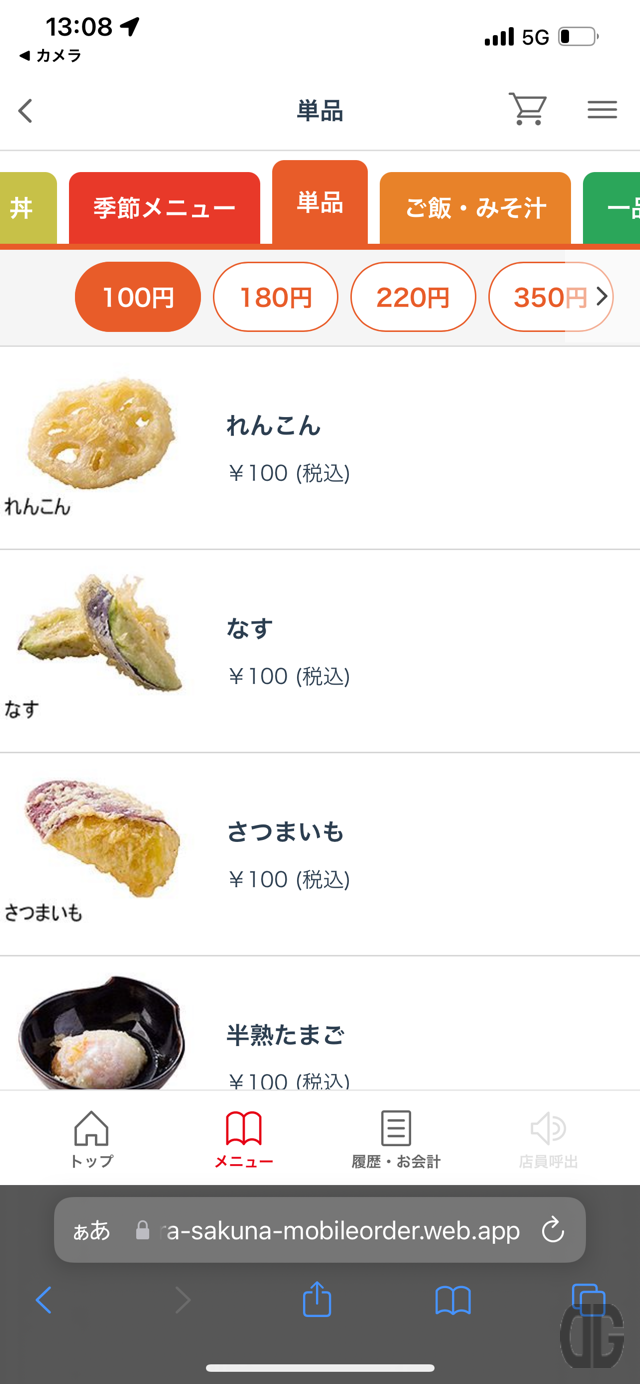The height and width of the screenshot is (1384, 640).
Task: Filter items by 220円
Action: 413,297
